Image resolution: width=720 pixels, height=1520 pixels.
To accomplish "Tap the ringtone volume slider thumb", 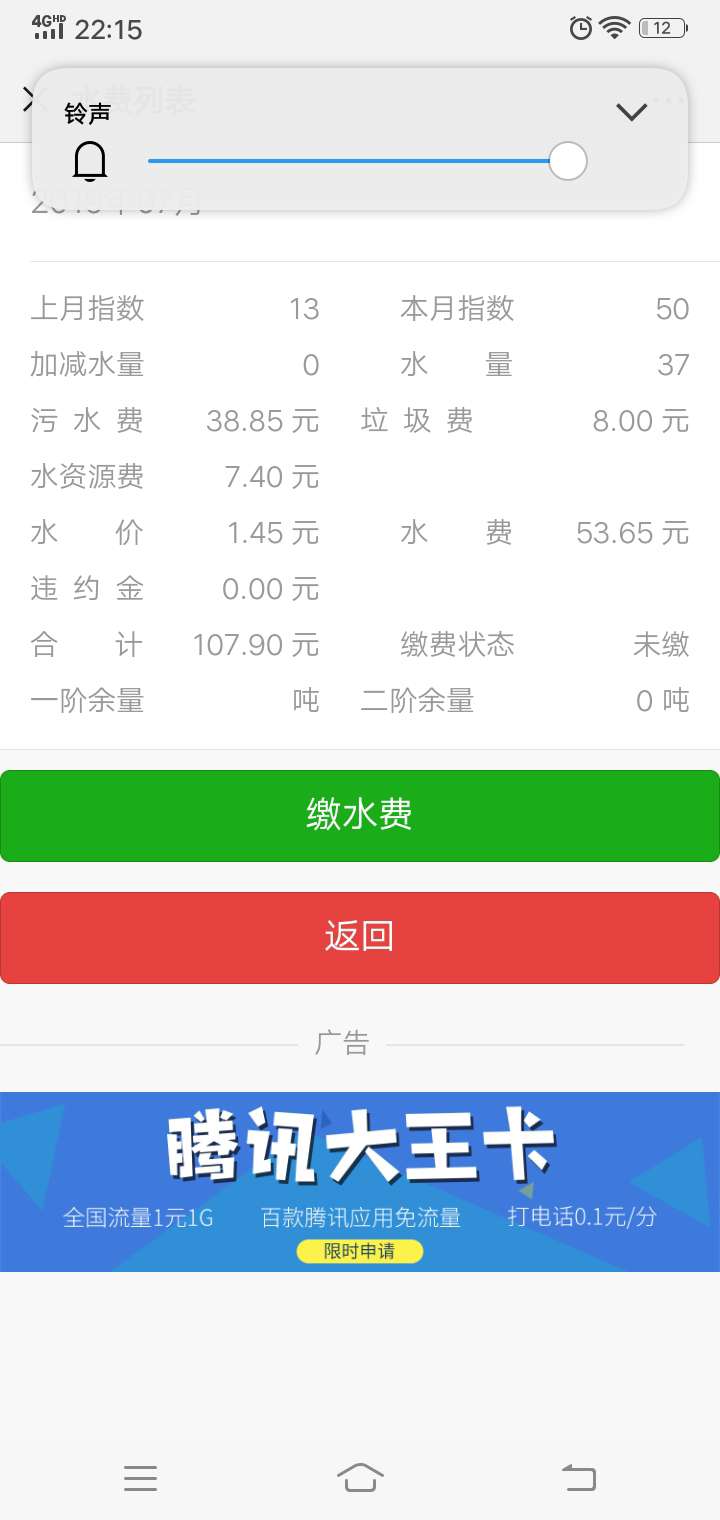I will 568,161.
